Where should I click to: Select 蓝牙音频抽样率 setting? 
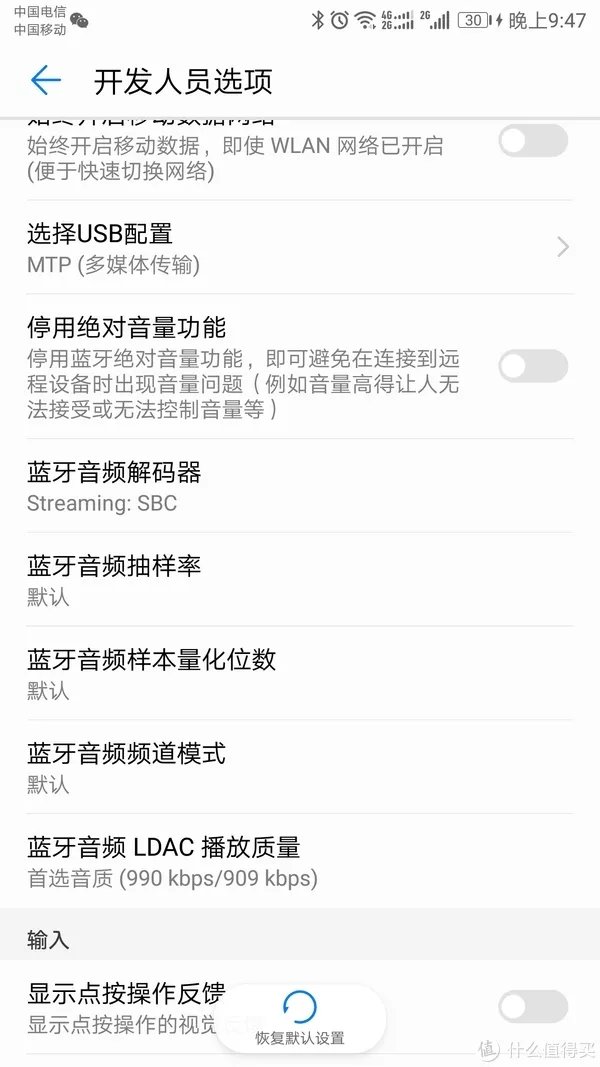299,580
